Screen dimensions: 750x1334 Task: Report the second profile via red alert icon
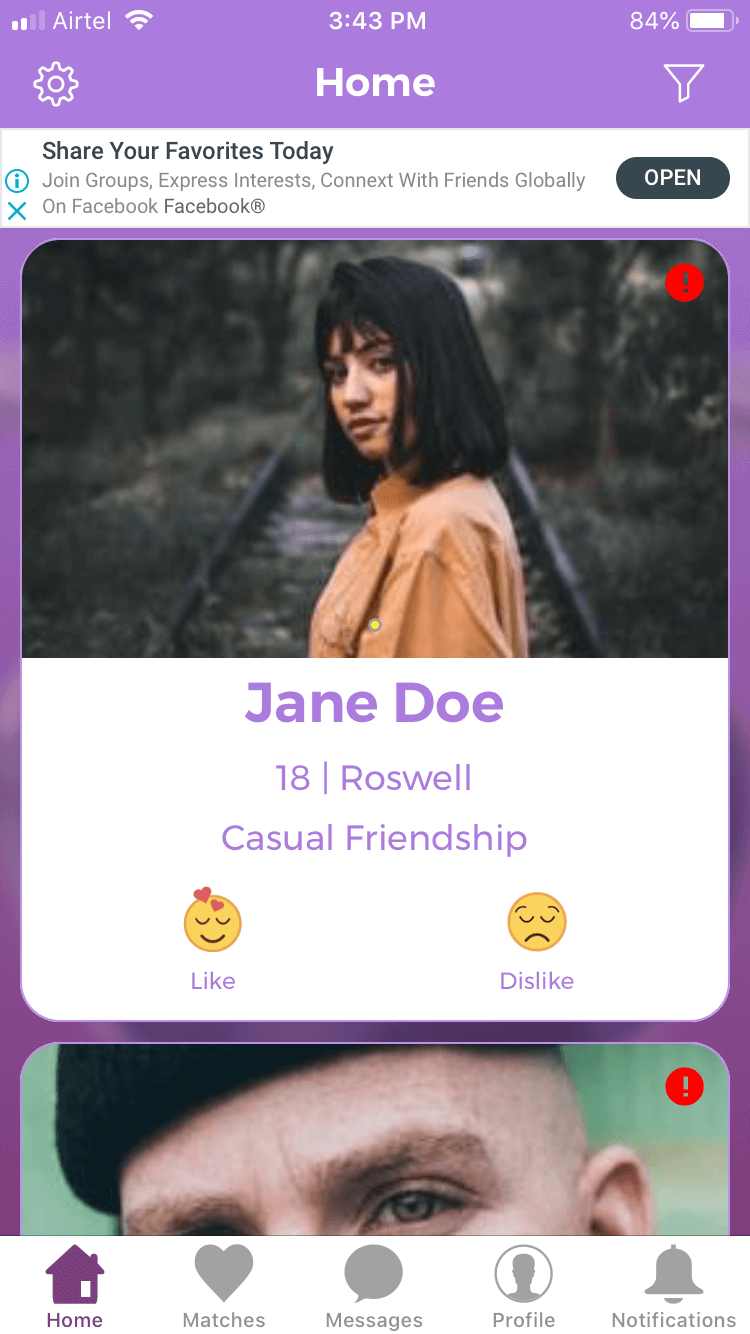pos(685,1086)
